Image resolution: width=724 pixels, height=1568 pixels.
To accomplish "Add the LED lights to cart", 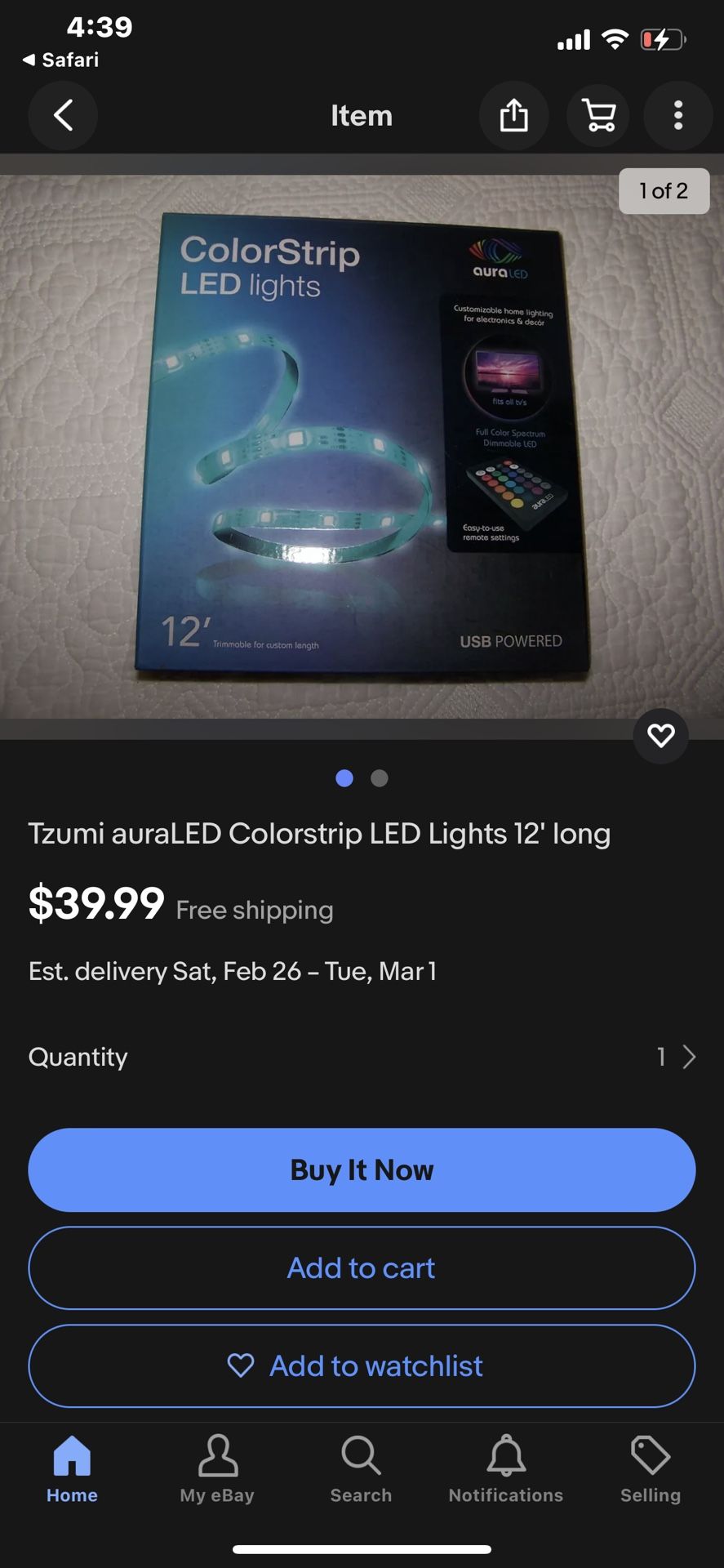I will 362,1268.
